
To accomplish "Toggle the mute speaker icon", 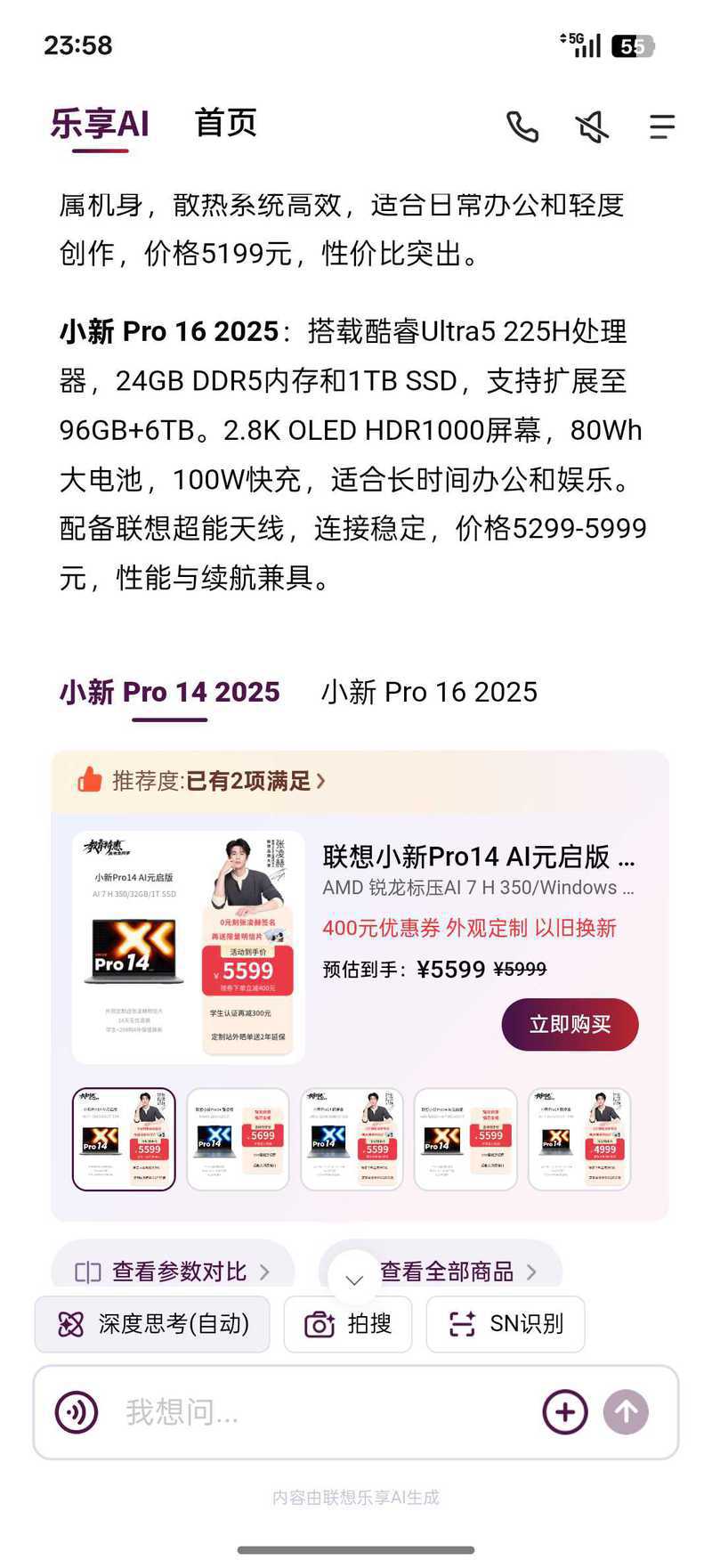I will (592, 126).
